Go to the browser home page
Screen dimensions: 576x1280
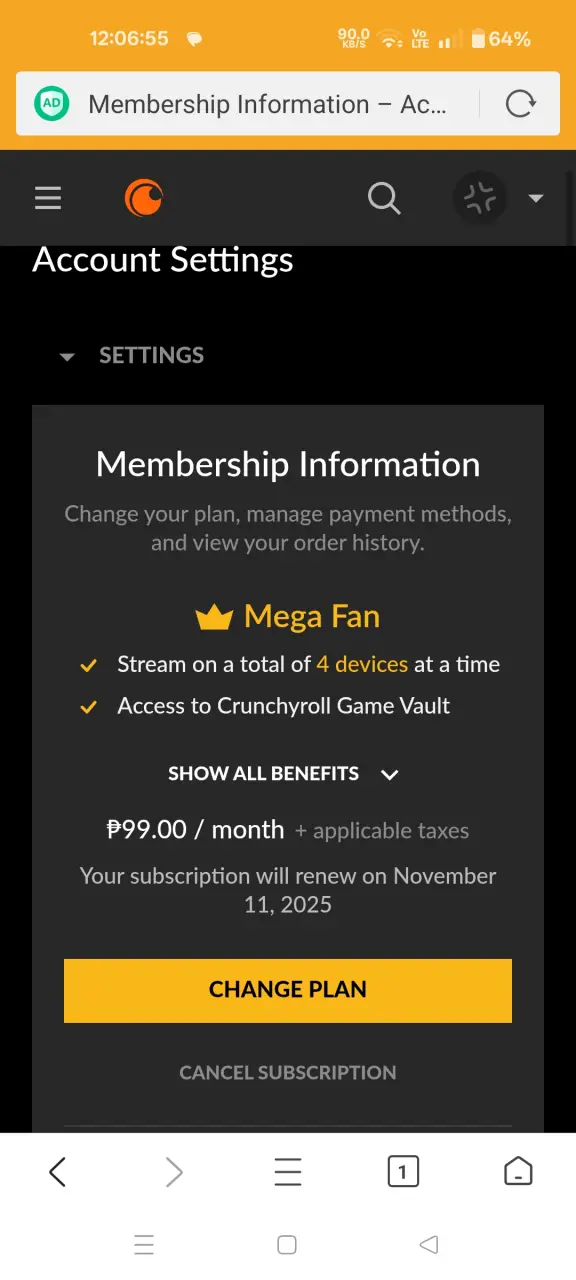518,1171
